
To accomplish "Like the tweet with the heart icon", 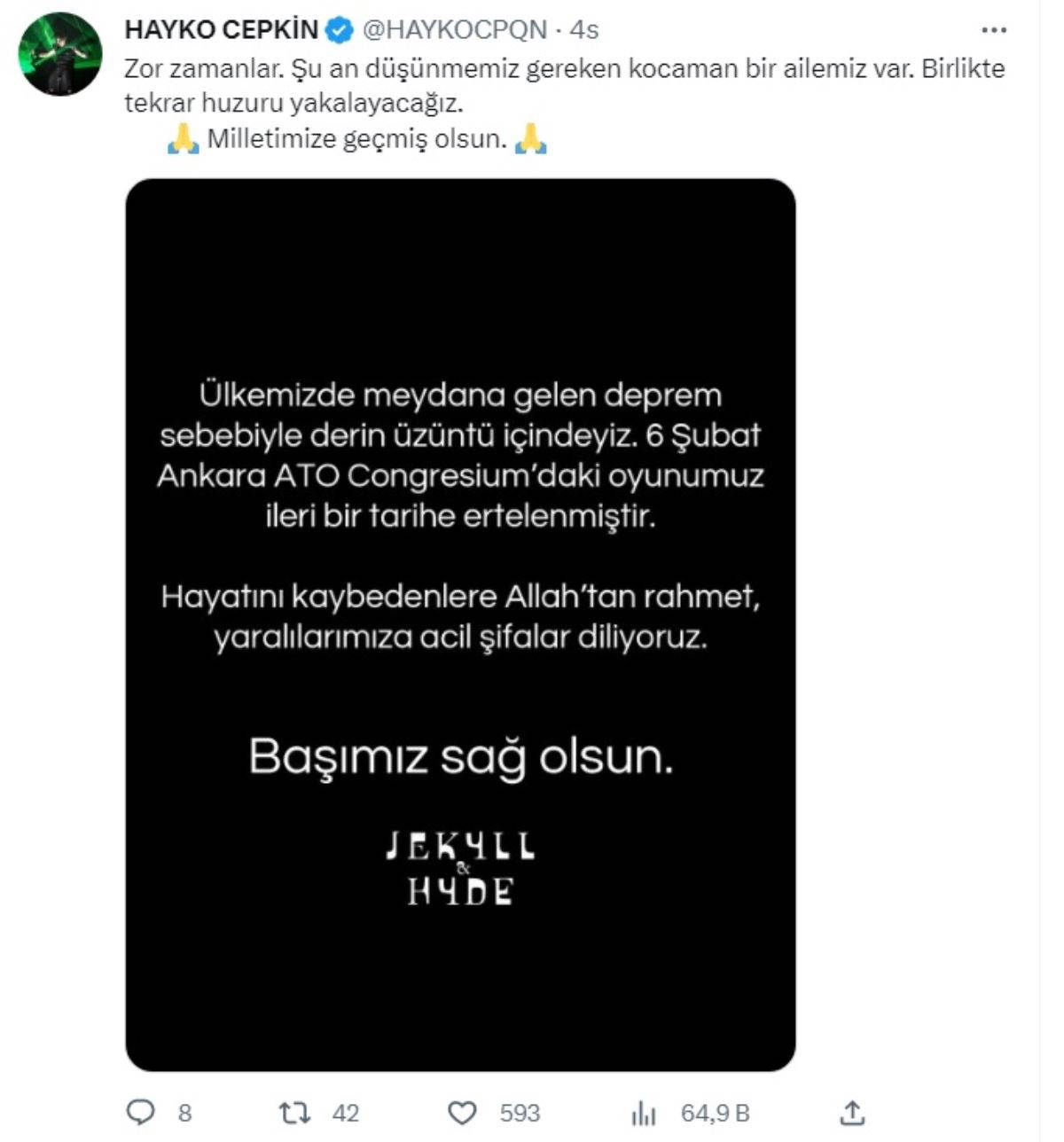I will (x=462, y=1112).
